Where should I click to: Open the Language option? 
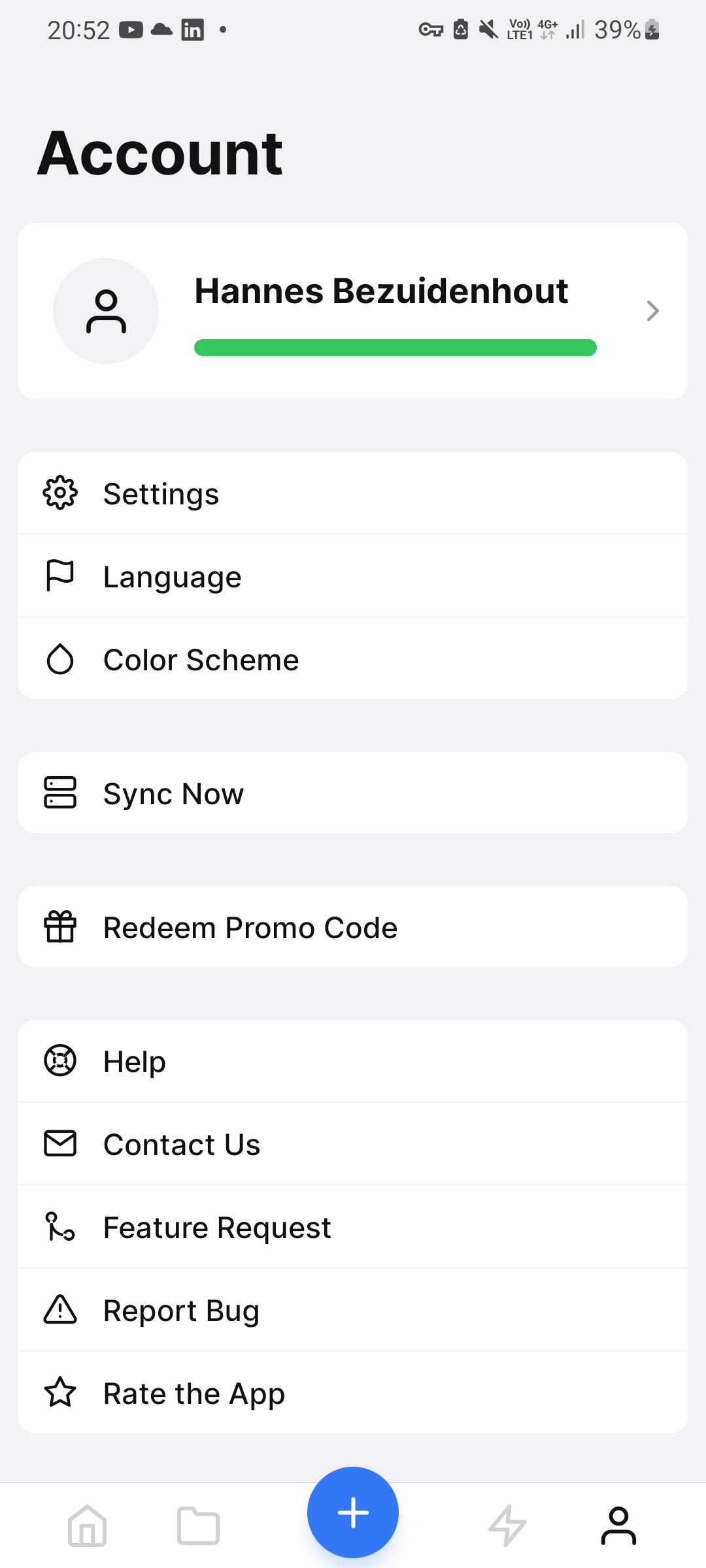pyautogui.click(x=353, y=577)
